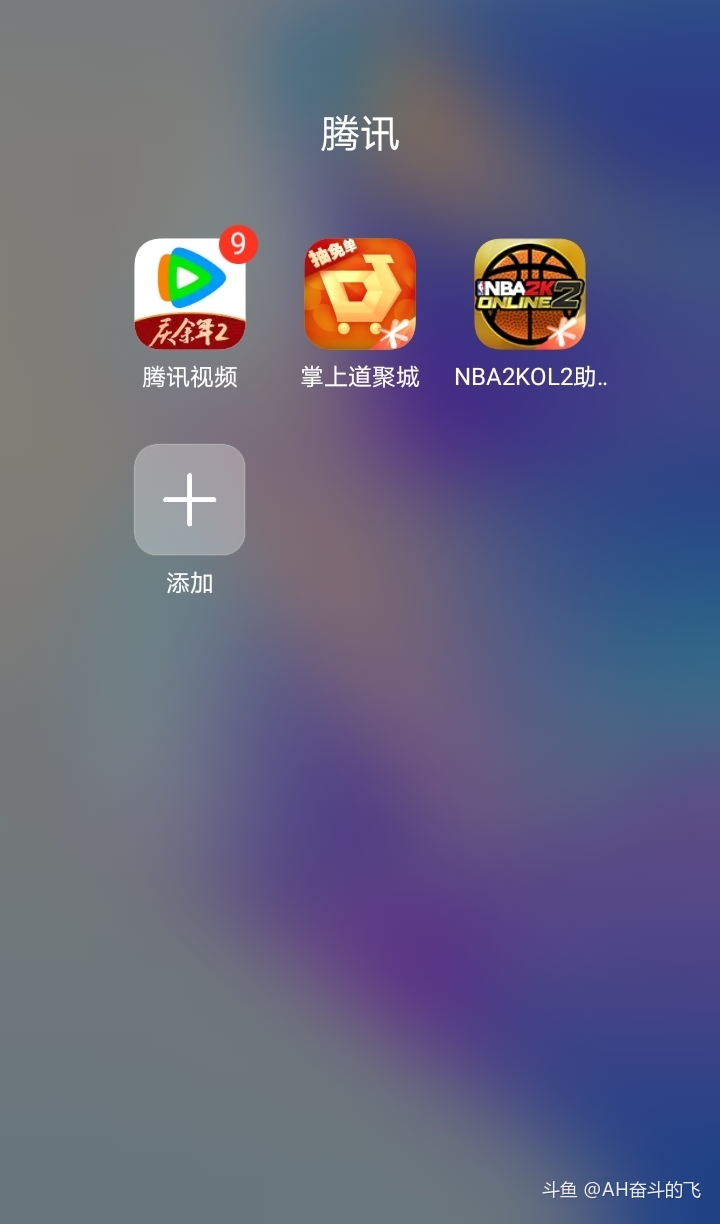Tap the 腾讯 folder name to rename
This screenshot has height=1224, width=720.
click(x=360, y=134)
